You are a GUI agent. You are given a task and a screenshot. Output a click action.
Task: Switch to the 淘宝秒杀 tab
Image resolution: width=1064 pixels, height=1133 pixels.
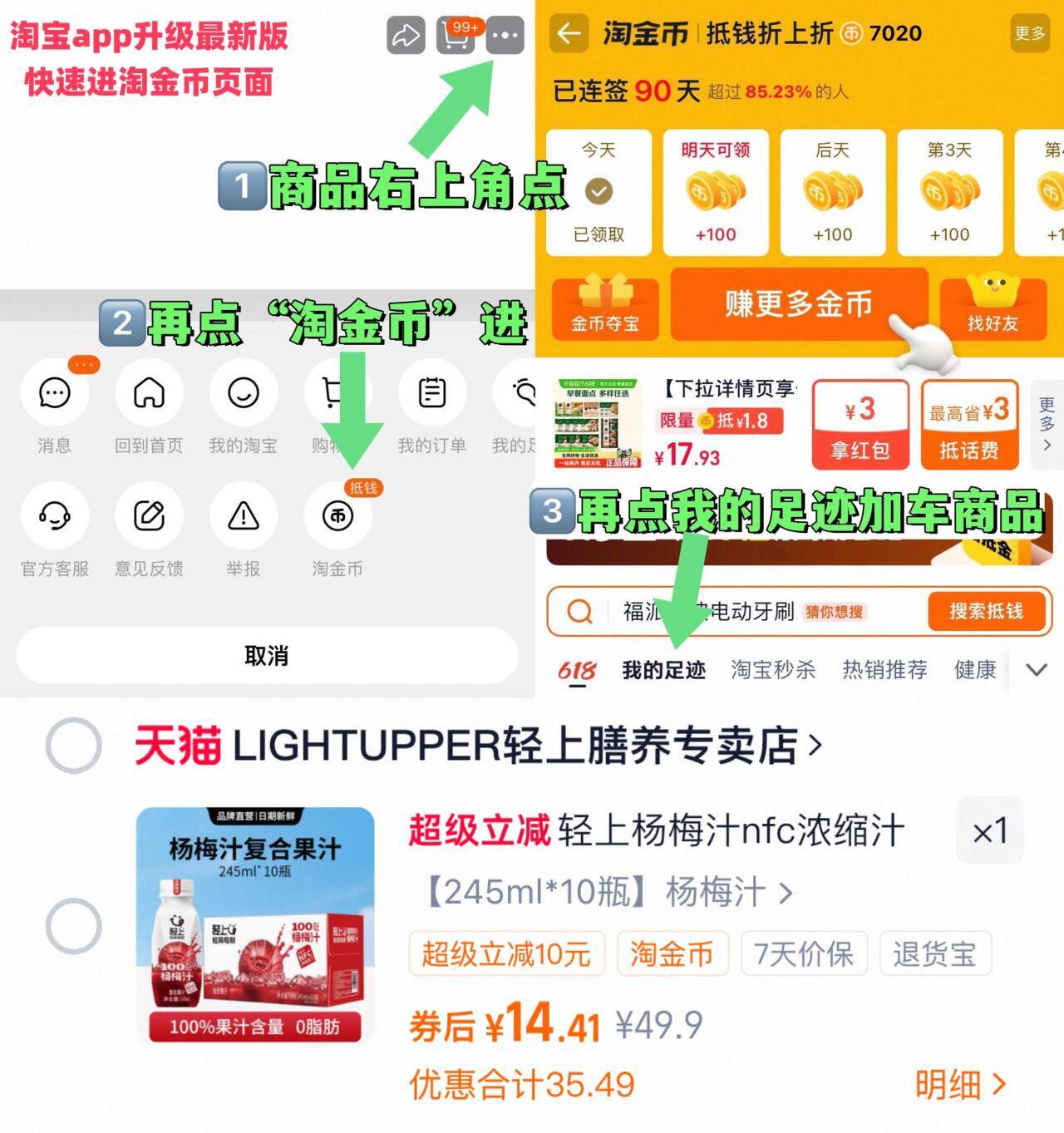tap(773, 669)
